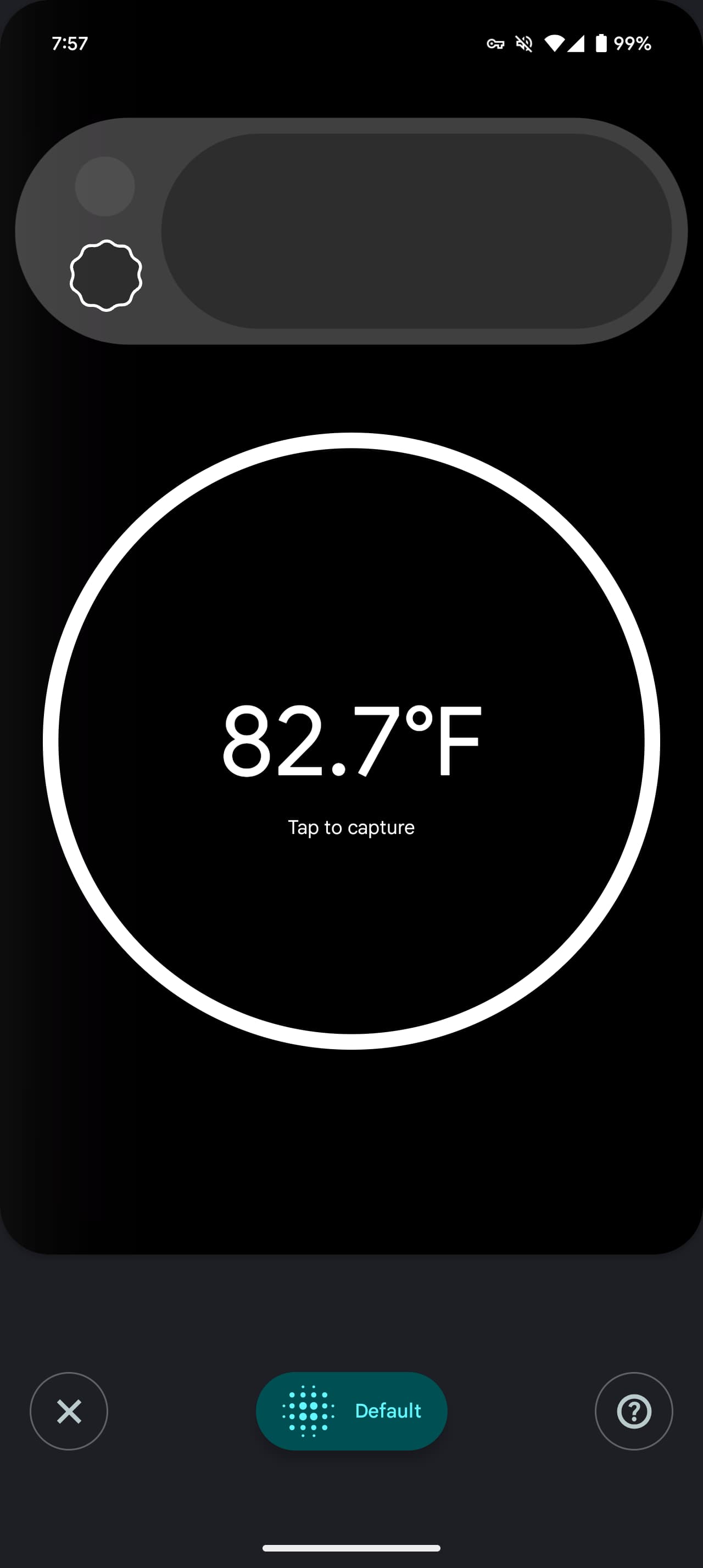Open the Default material selector
Screen dimensions: 703x1568
(x=351, y=1411)
